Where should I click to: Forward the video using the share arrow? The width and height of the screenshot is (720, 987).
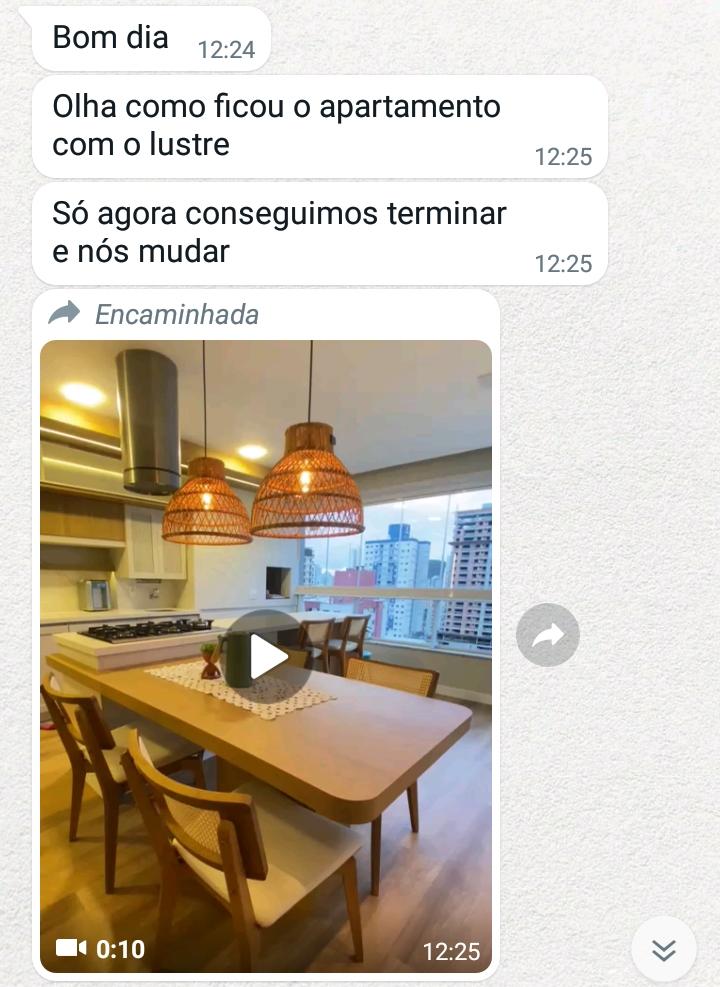548,635
